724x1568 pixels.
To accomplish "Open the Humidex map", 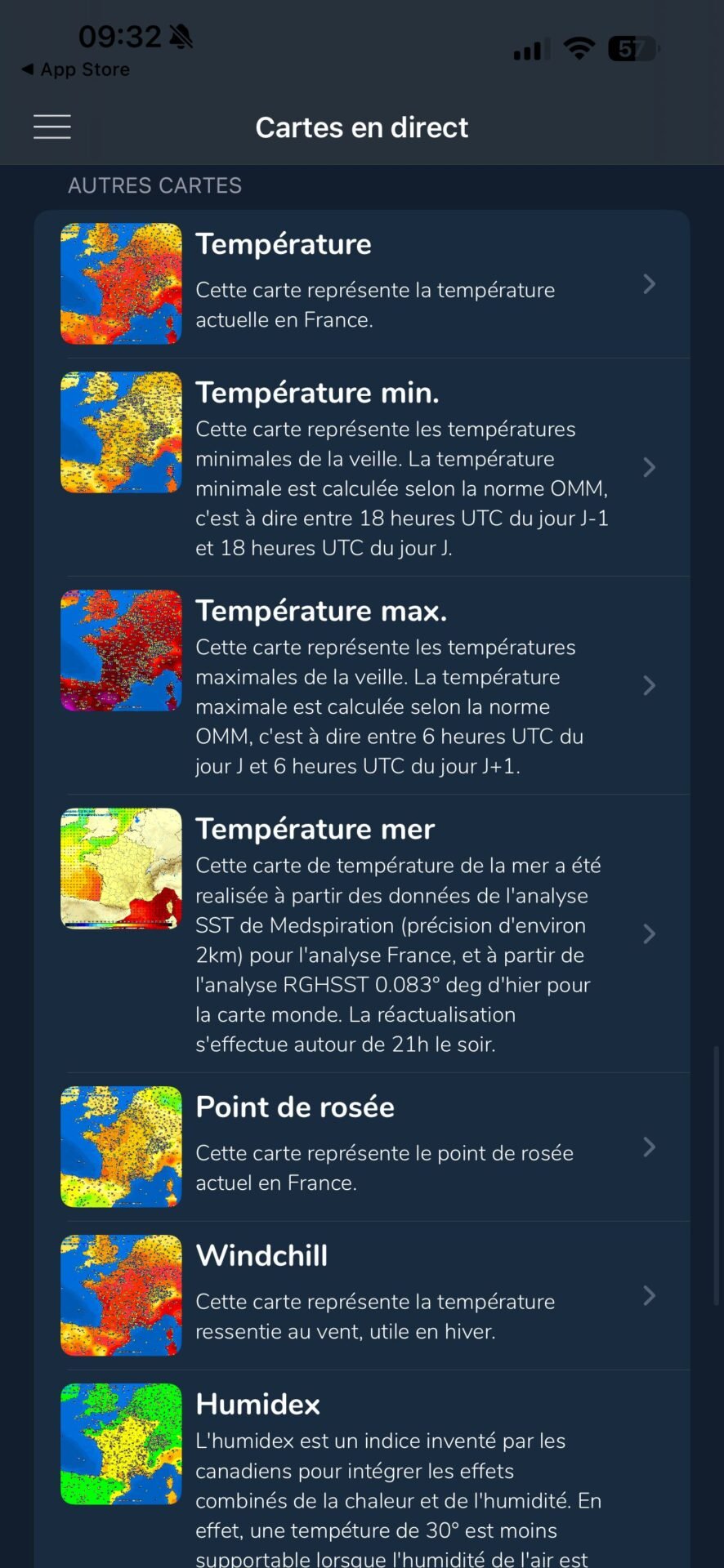I will pos(362,1469).
